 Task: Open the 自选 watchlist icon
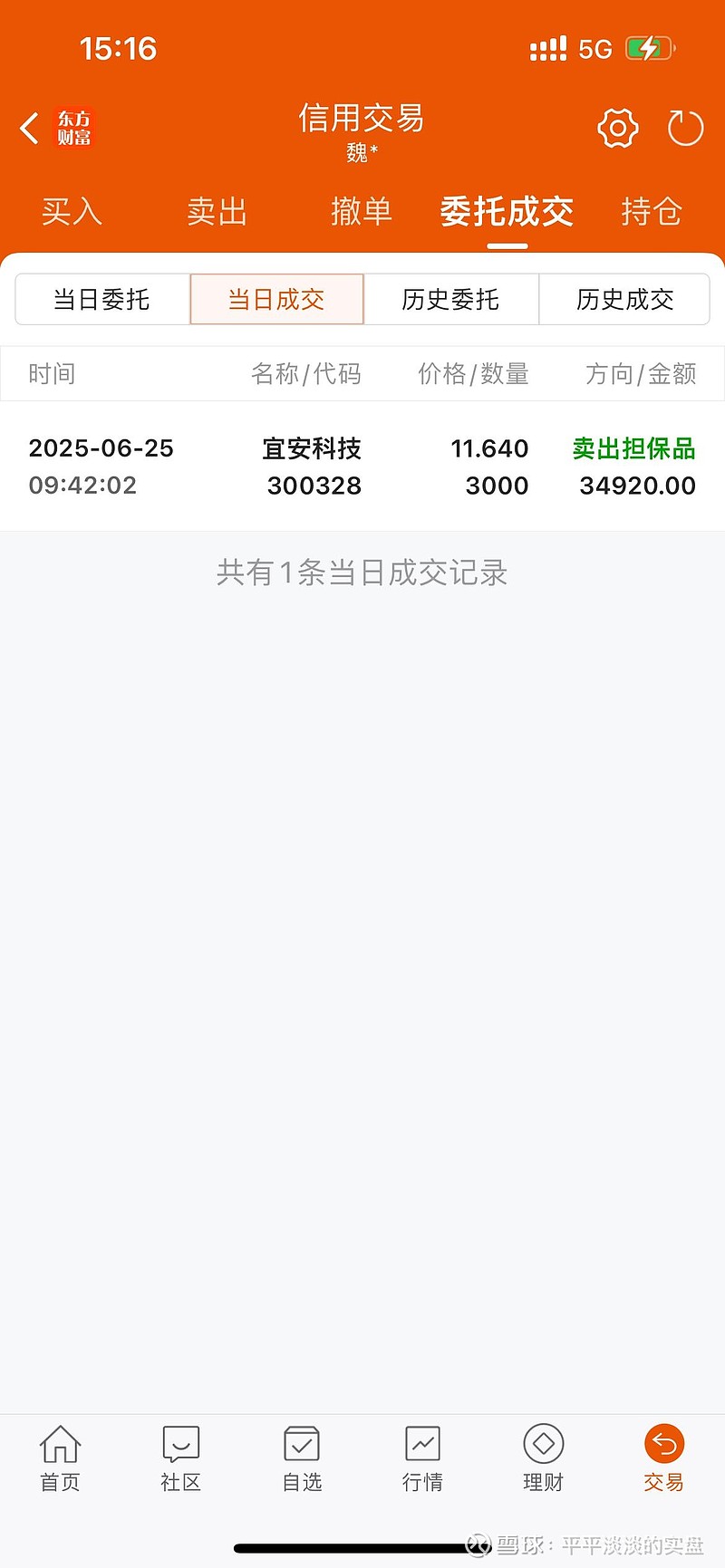(x=301, y=1458)
